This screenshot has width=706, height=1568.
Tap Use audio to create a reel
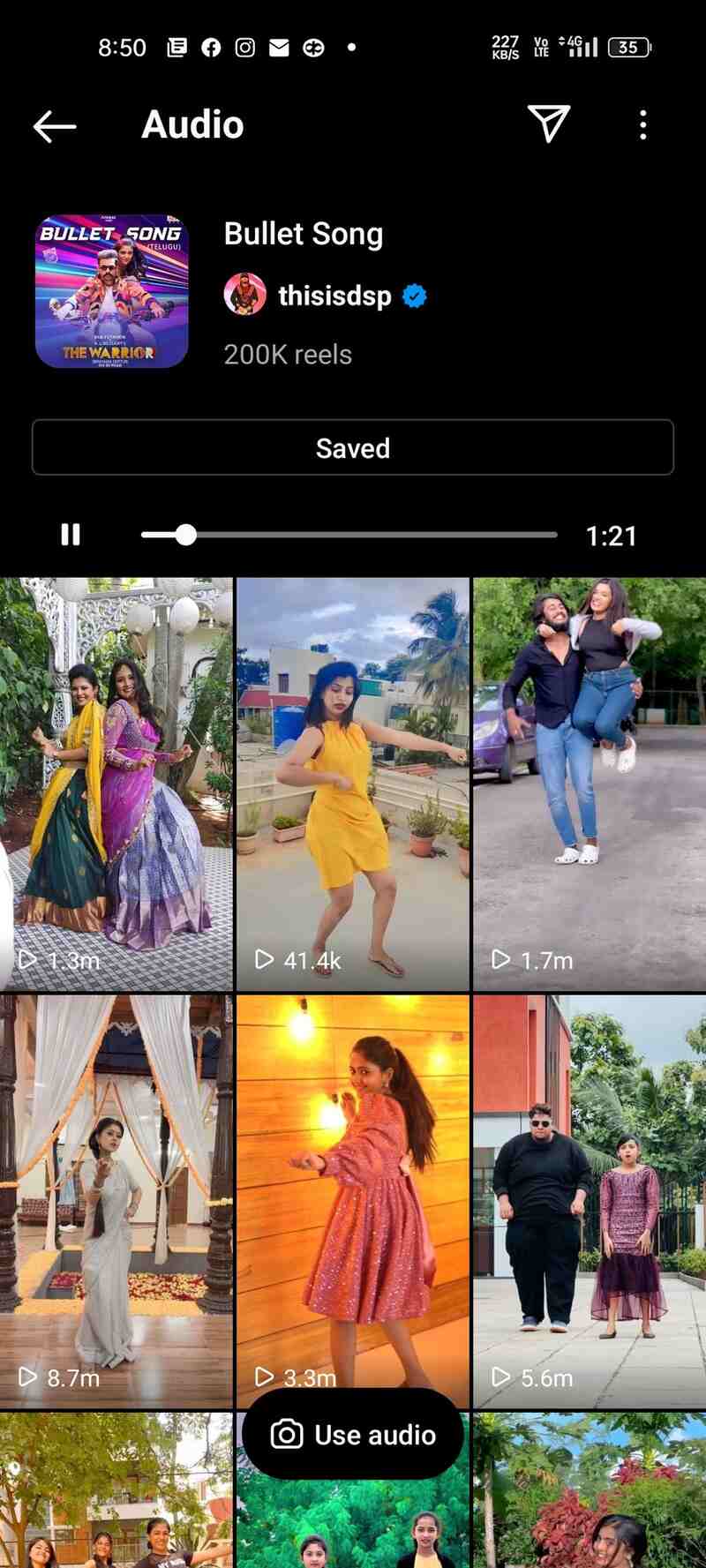coord(353,1435)
